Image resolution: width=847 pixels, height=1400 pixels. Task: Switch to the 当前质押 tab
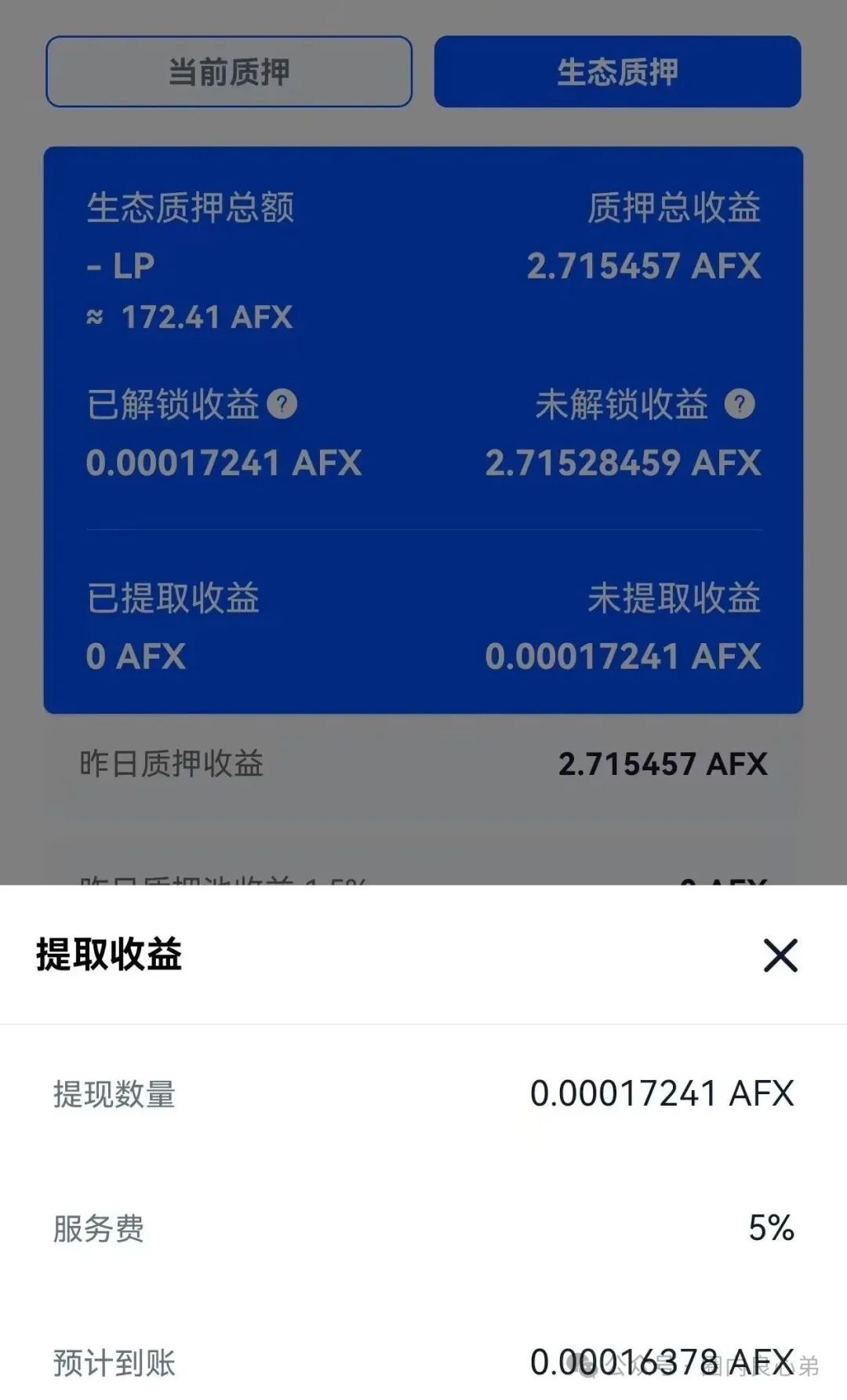pos(229,71)
